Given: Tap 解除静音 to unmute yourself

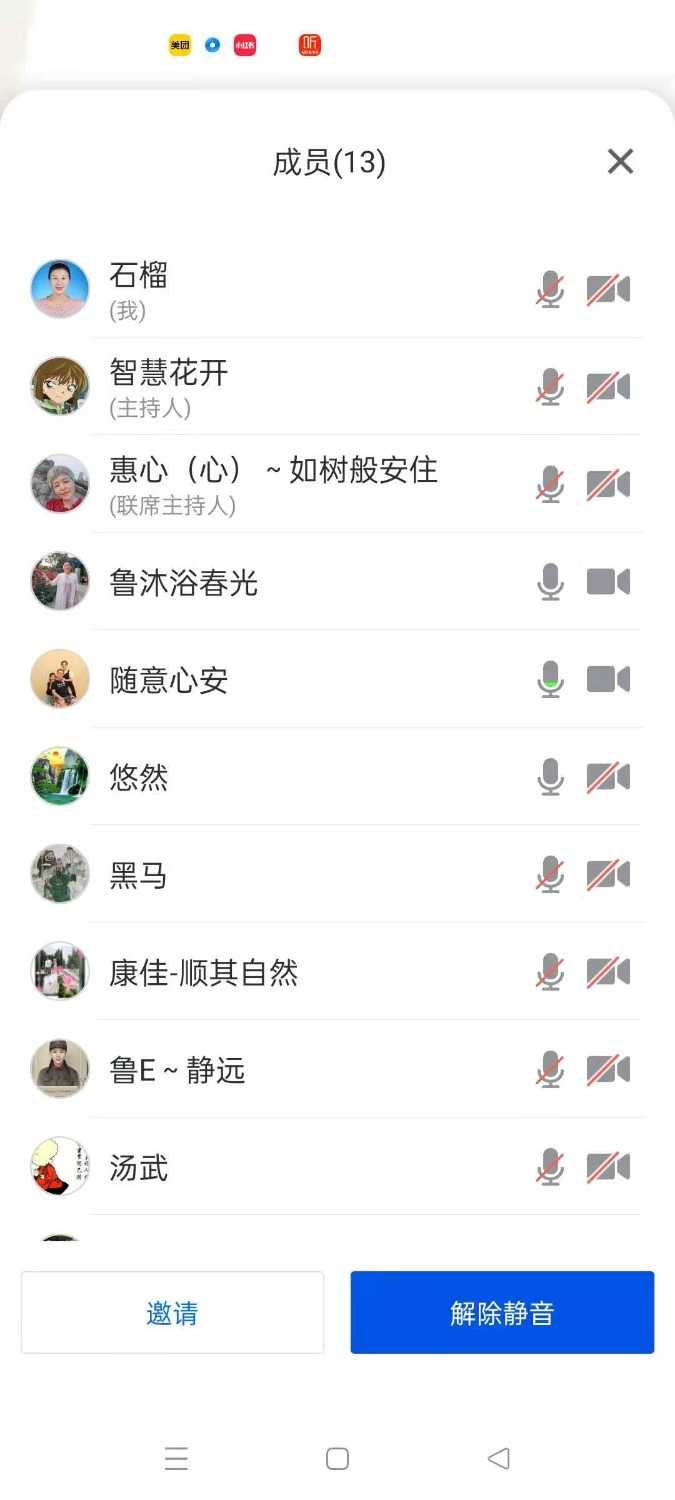Looking at the screenshot, I should tap(502, 1312).
